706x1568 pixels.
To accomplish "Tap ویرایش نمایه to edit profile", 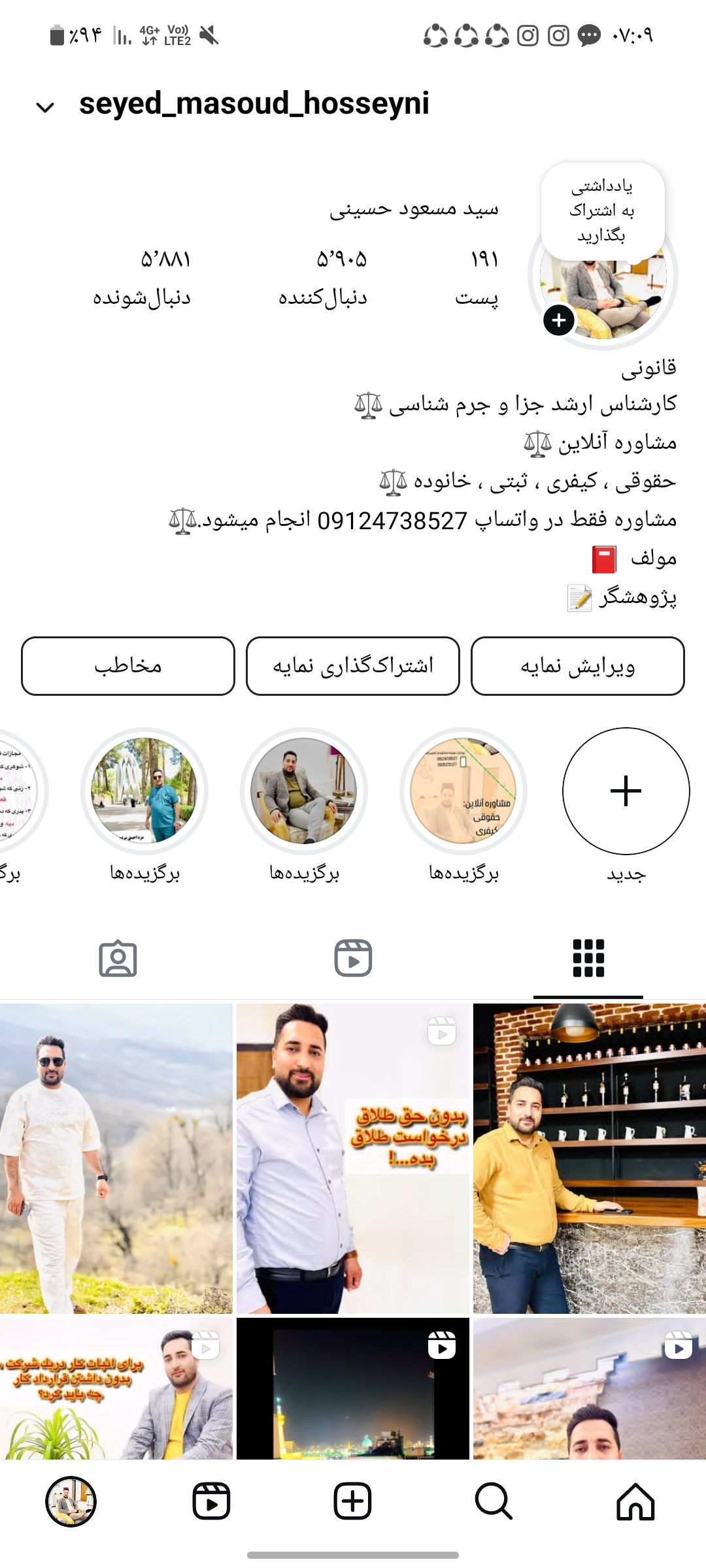I will tap(577, 666).
